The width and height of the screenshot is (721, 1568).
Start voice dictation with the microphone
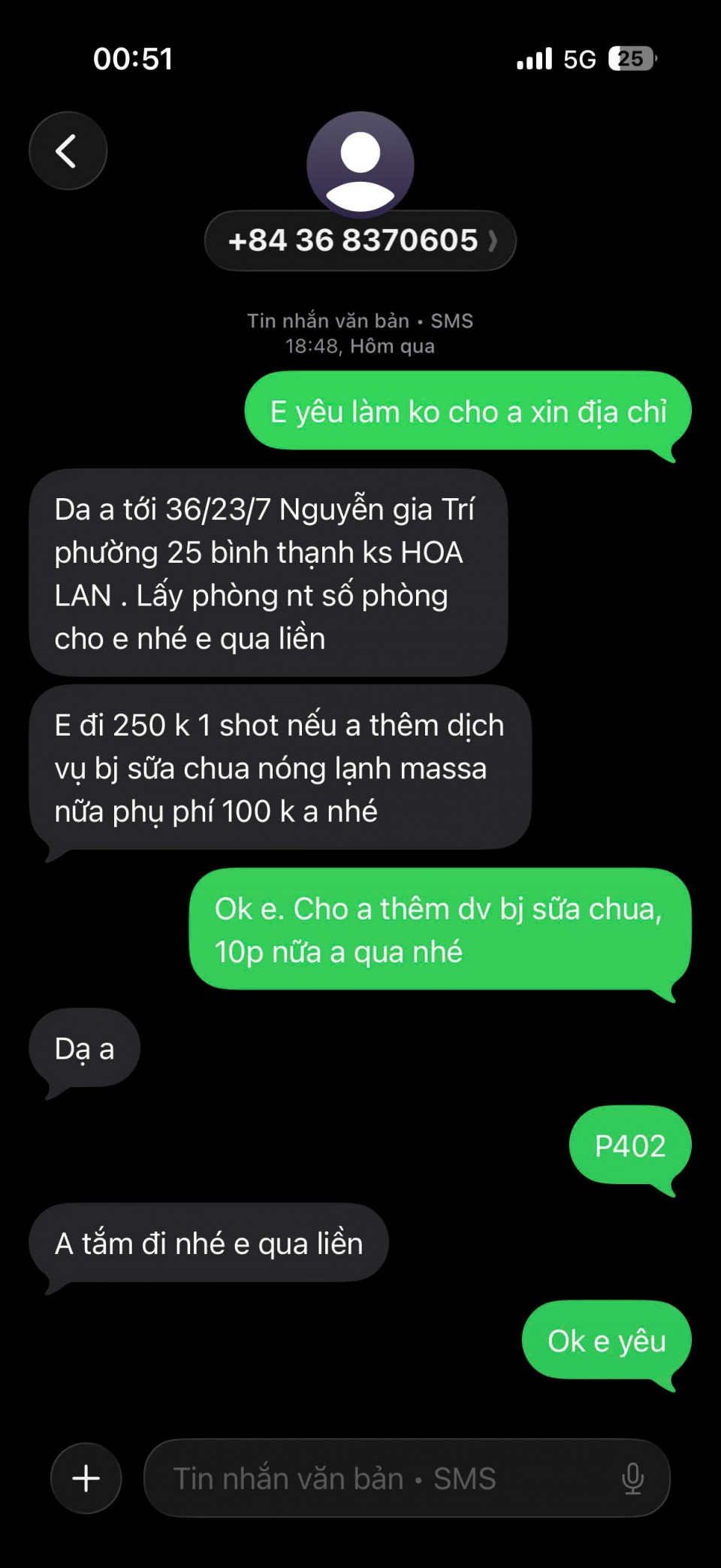pyautogui.click(x=632, y=1478)
